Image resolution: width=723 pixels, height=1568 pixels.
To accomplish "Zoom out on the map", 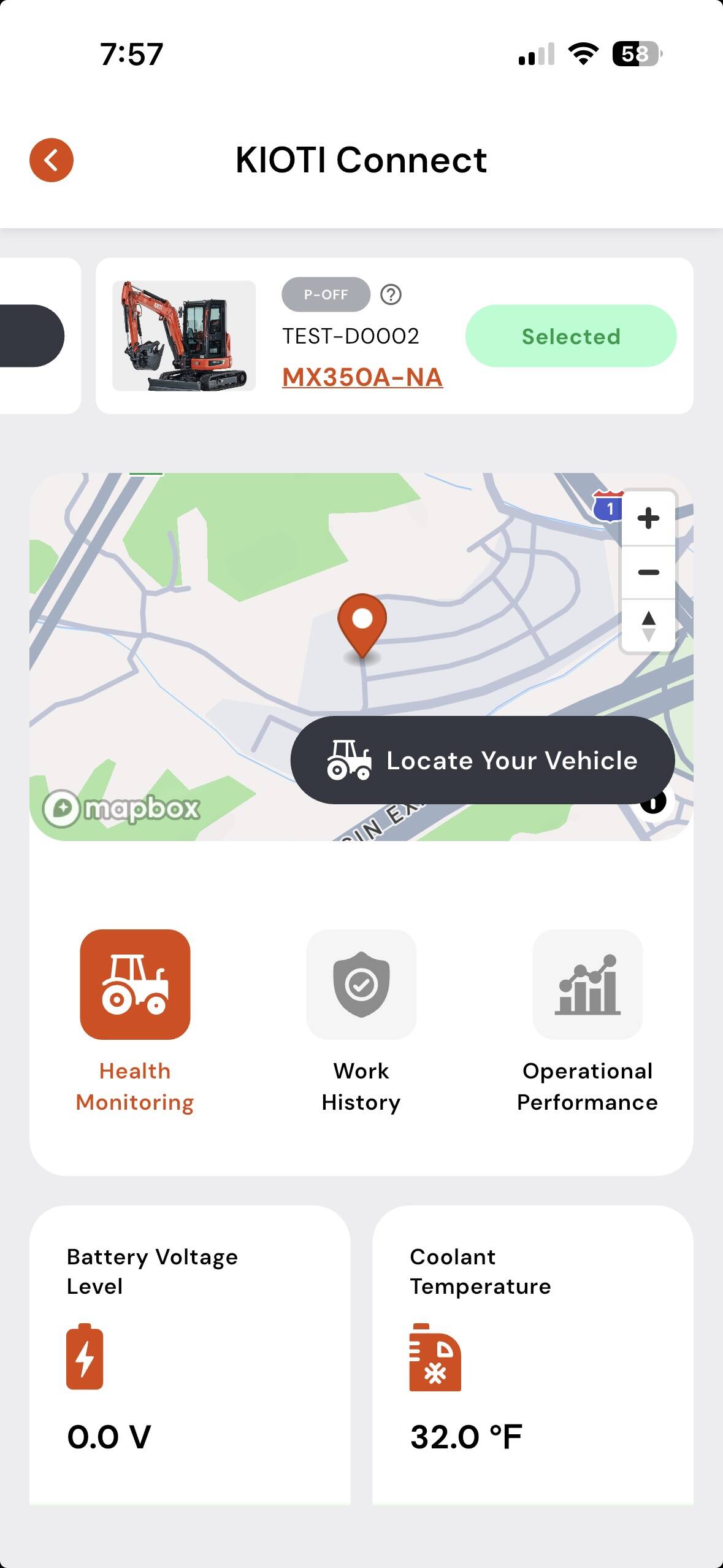I will point(648,572).
